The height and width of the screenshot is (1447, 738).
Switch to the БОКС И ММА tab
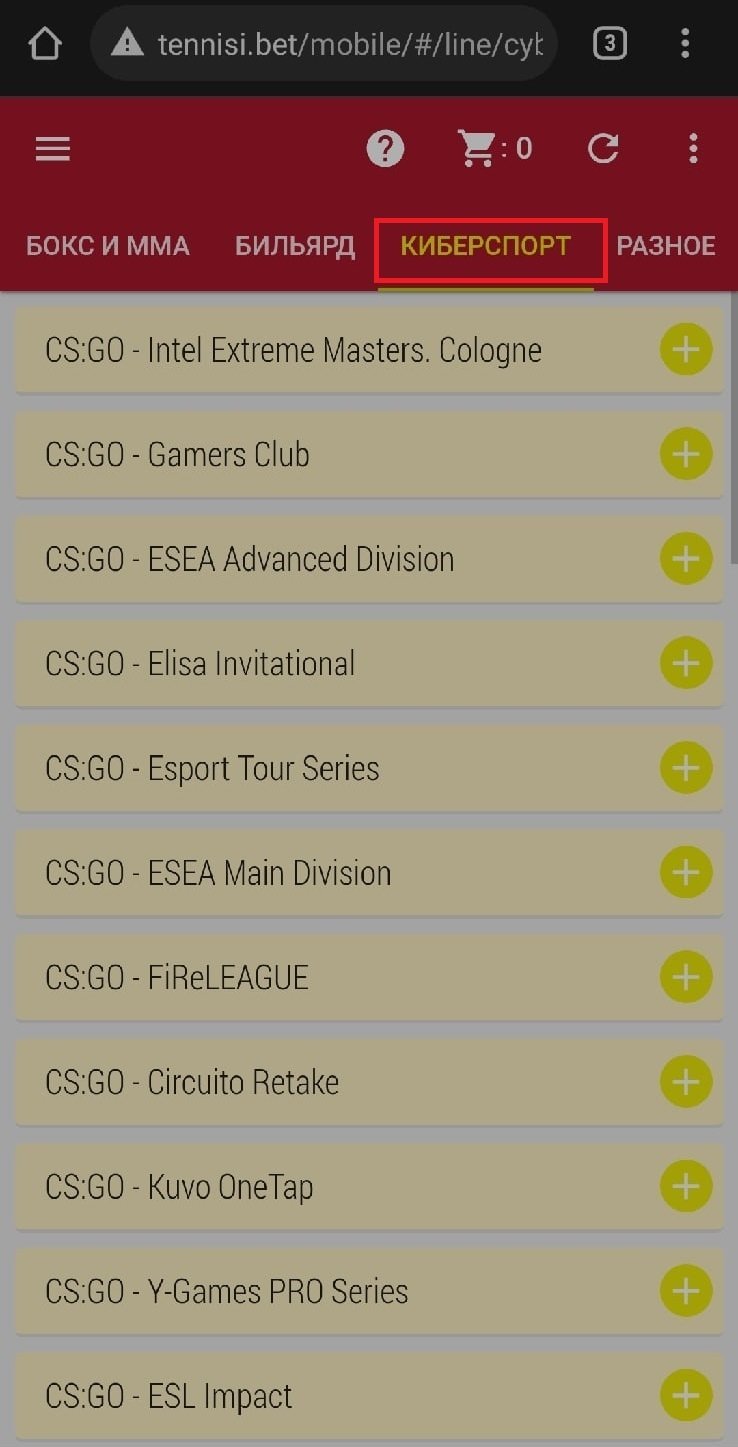(x=107, y=246)
